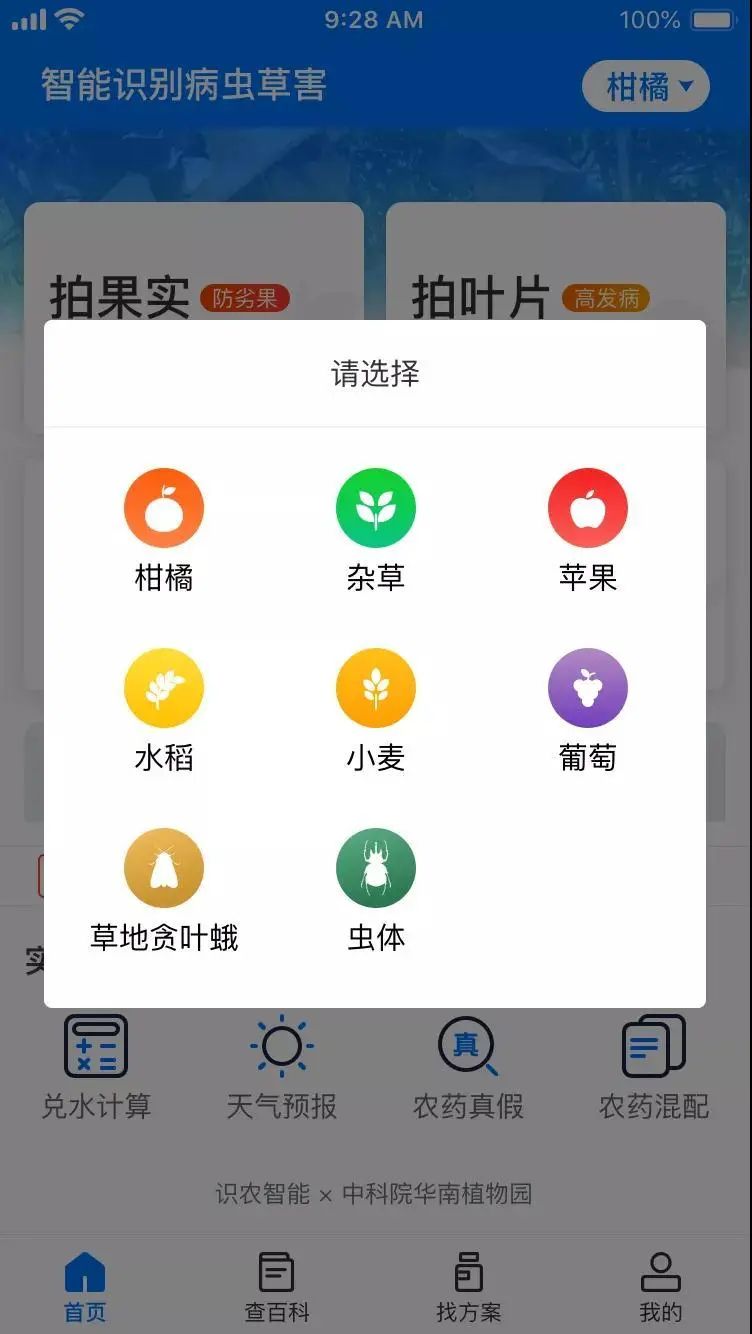
Task: Open the 天气预报 weather forecast tool
Action: pyautogui.click(x=281, y=1065)
